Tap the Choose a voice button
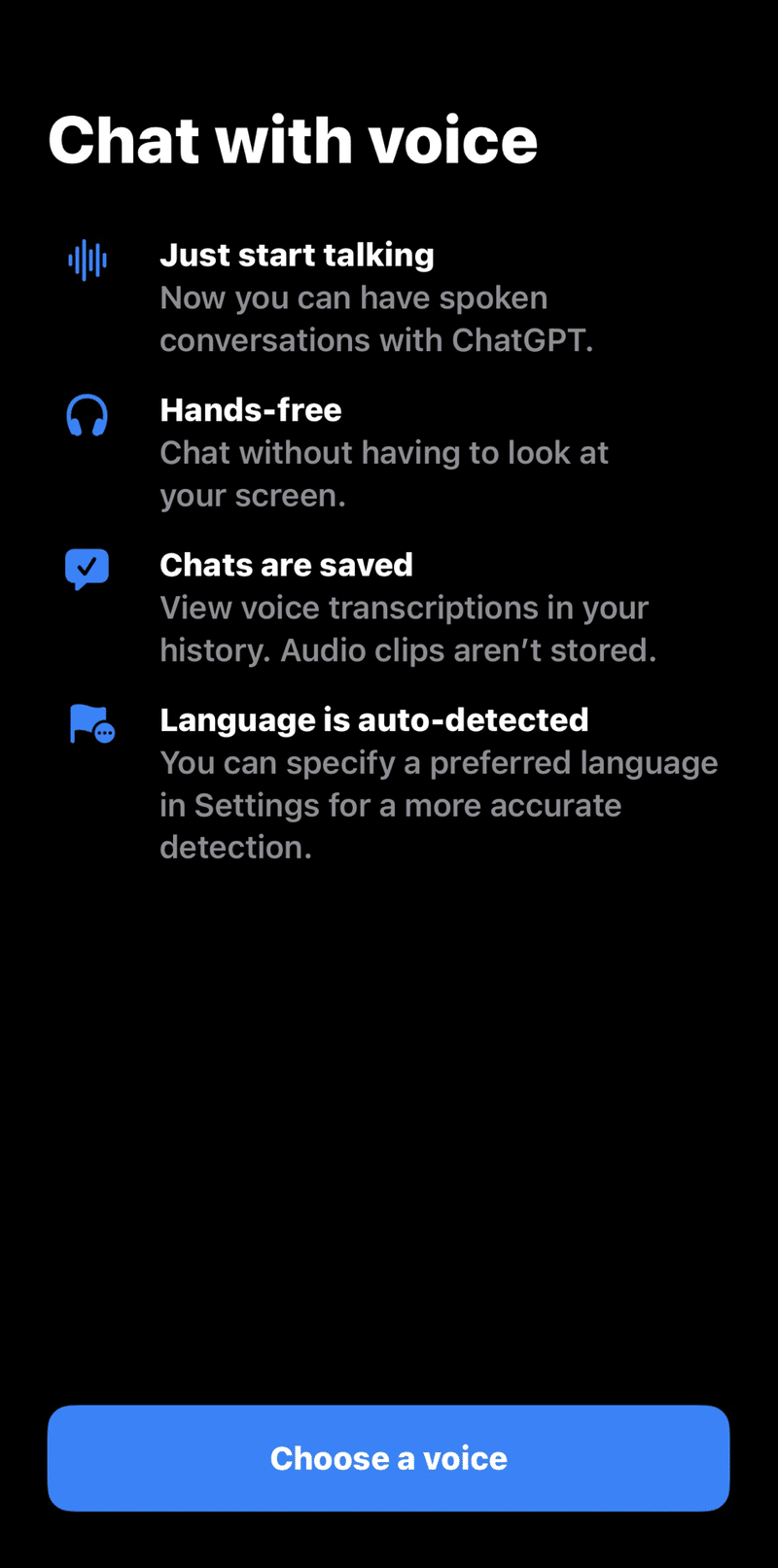778x1568 pixels. pos(389,1457)
